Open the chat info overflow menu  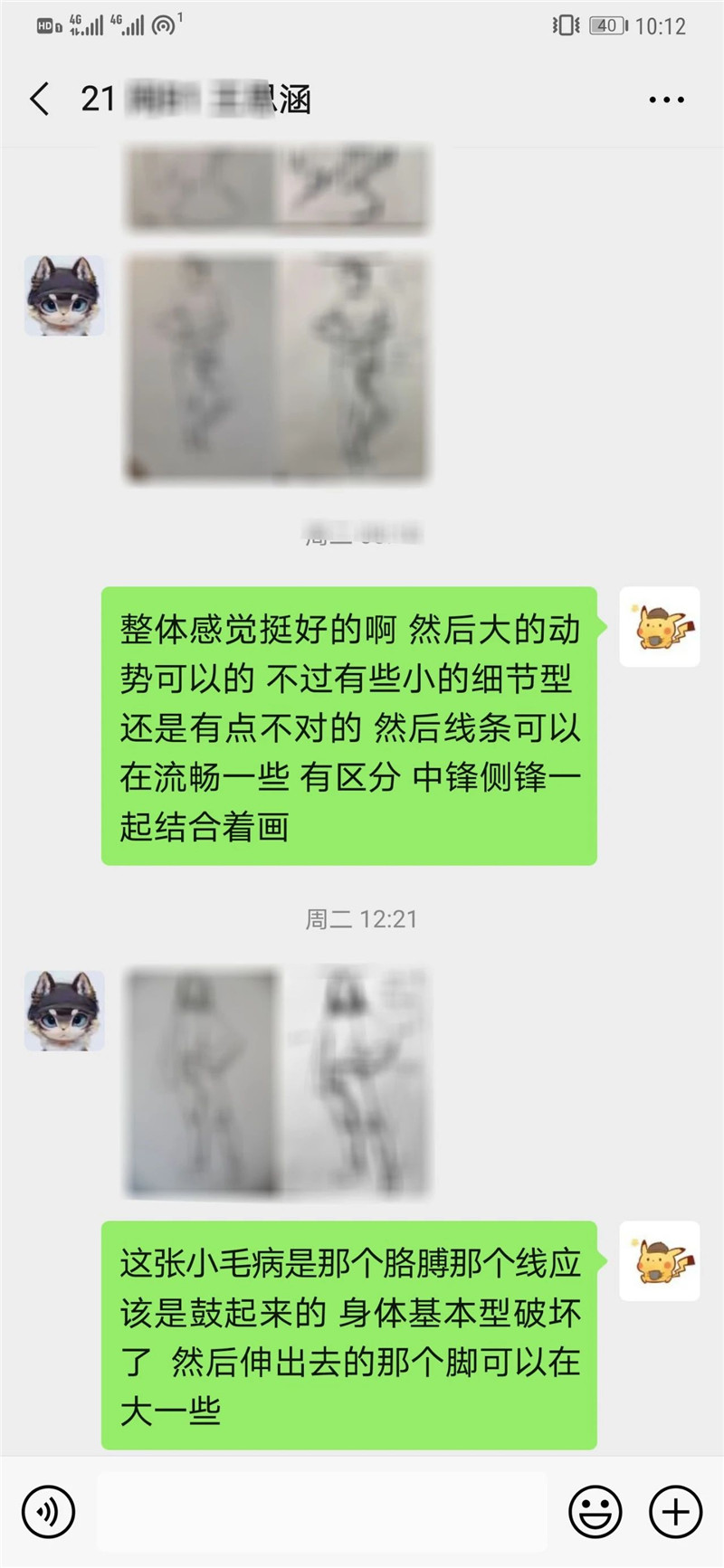[666, 100]
